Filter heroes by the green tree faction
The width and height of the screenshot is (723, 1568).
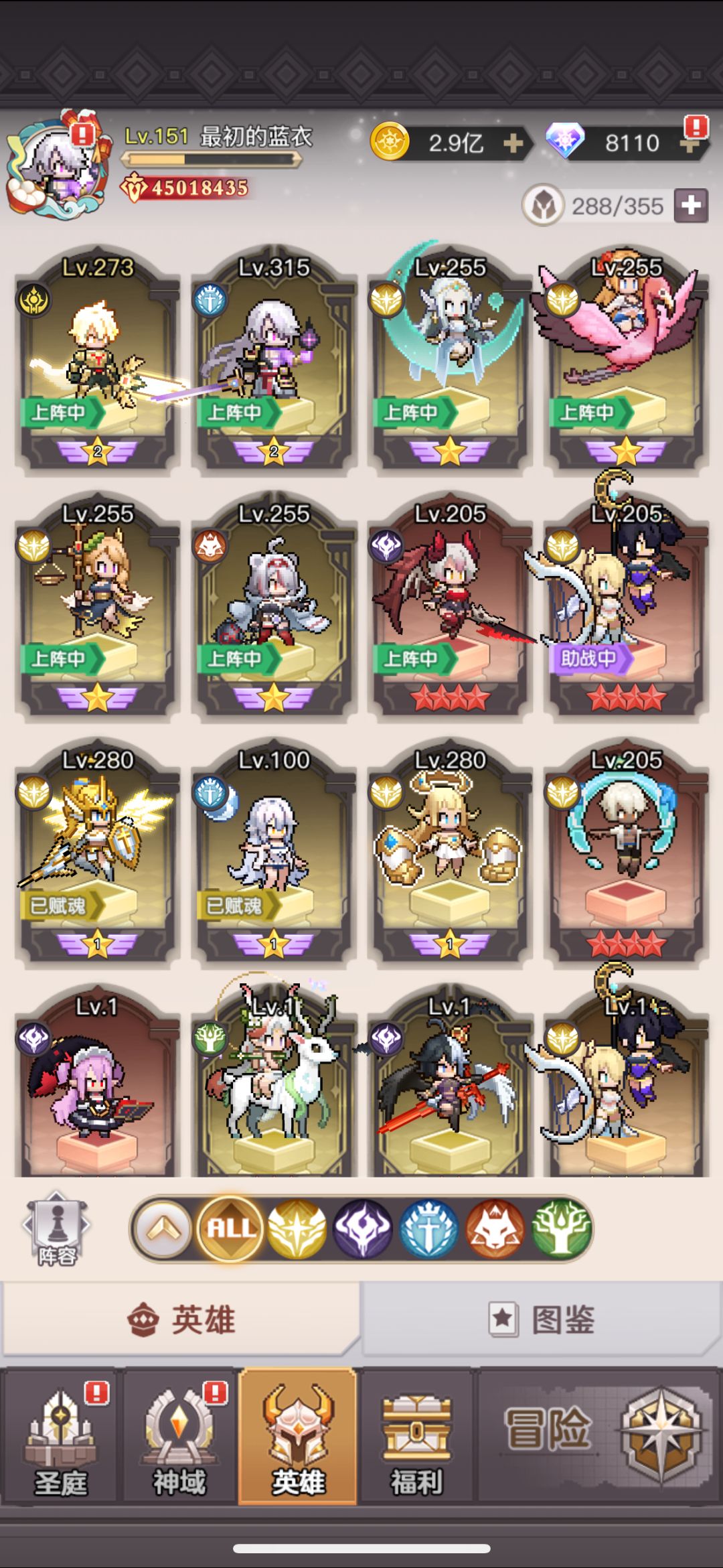561,1228
